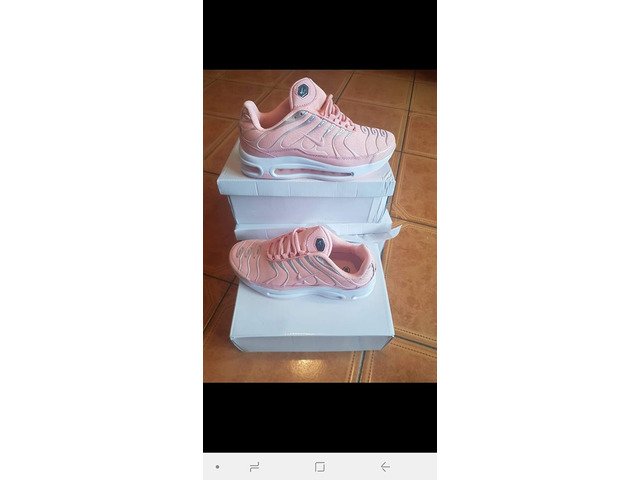This screenshot has height=480, width=640.
Task: Tap the home button in navigation bar
Action: point(319,467)
